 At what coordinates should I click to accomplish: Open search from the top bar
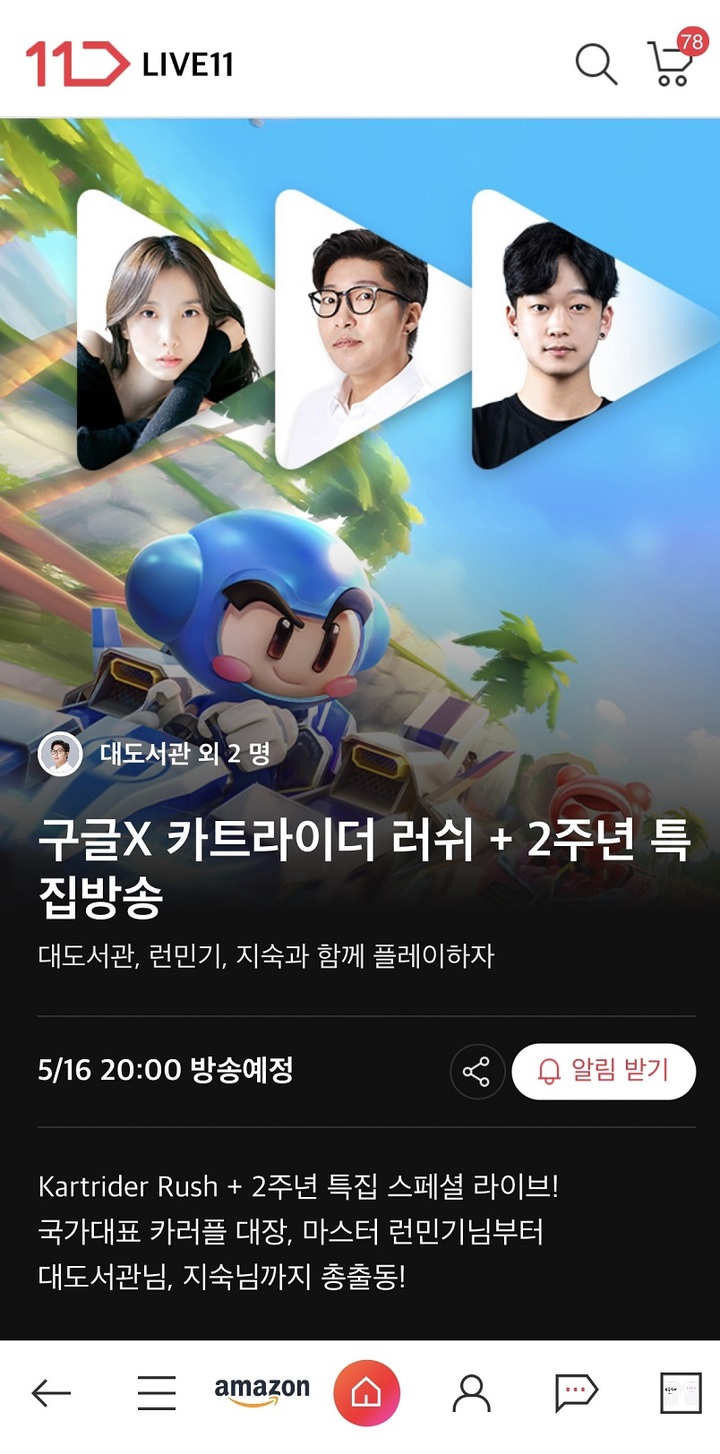click(x=597, y=62)
